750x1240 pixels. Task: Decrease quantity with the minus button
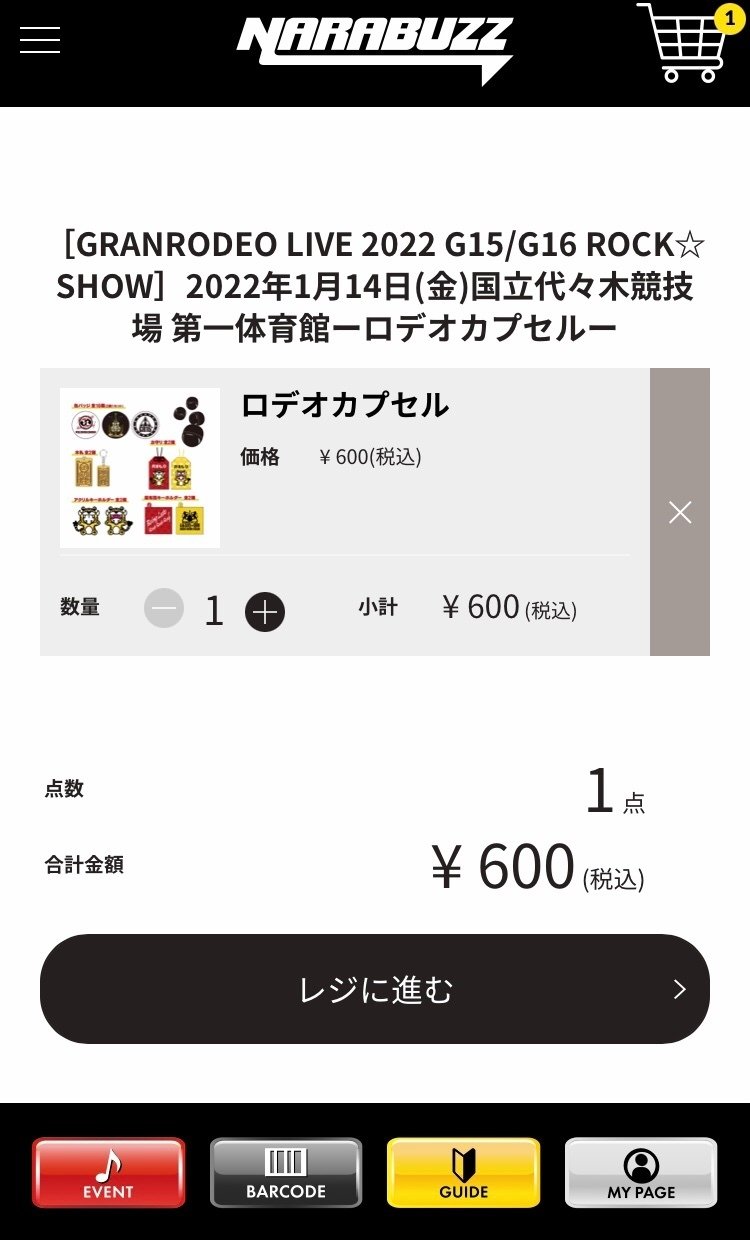point(164,608)
